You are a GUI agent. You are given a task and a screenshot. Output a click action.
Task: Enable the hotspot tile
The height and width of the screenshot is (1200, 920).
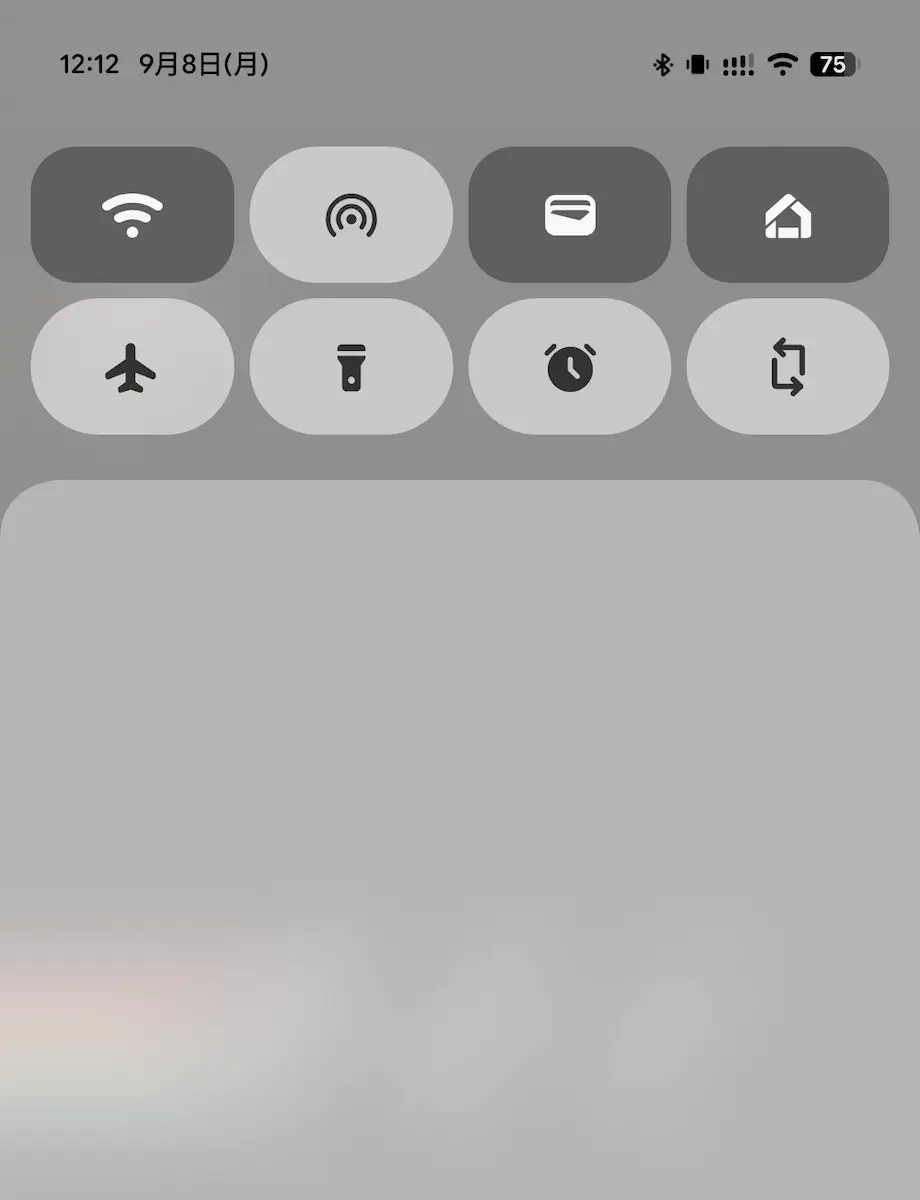tap(351, 215)
